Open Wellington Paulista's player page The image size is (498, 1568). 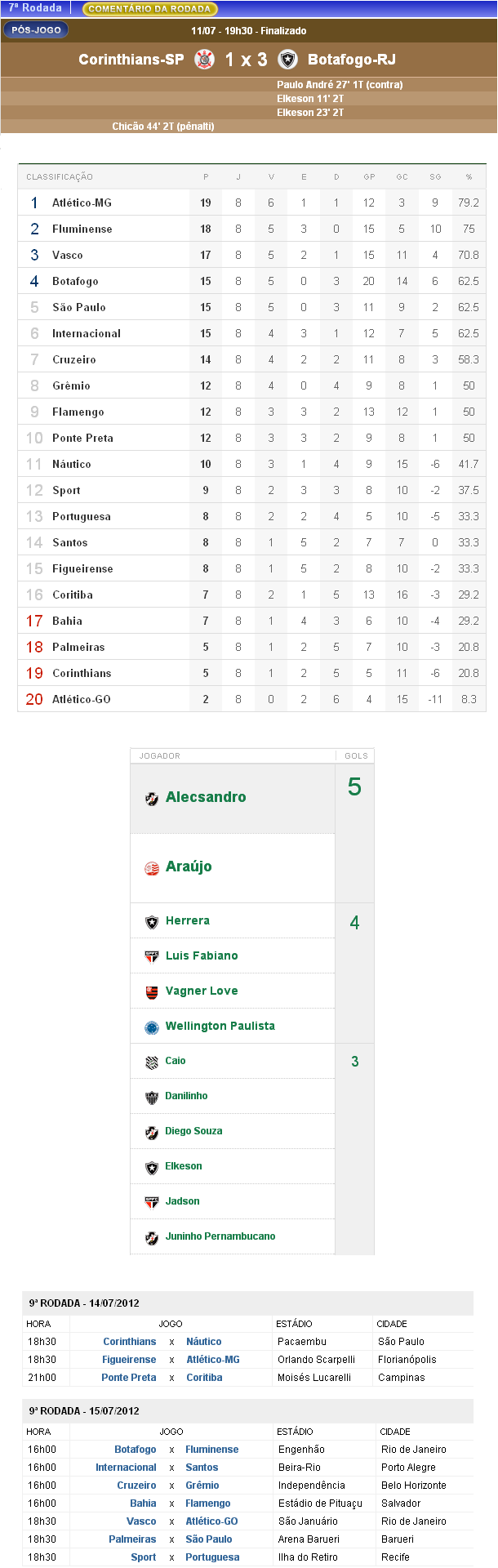220,1026
